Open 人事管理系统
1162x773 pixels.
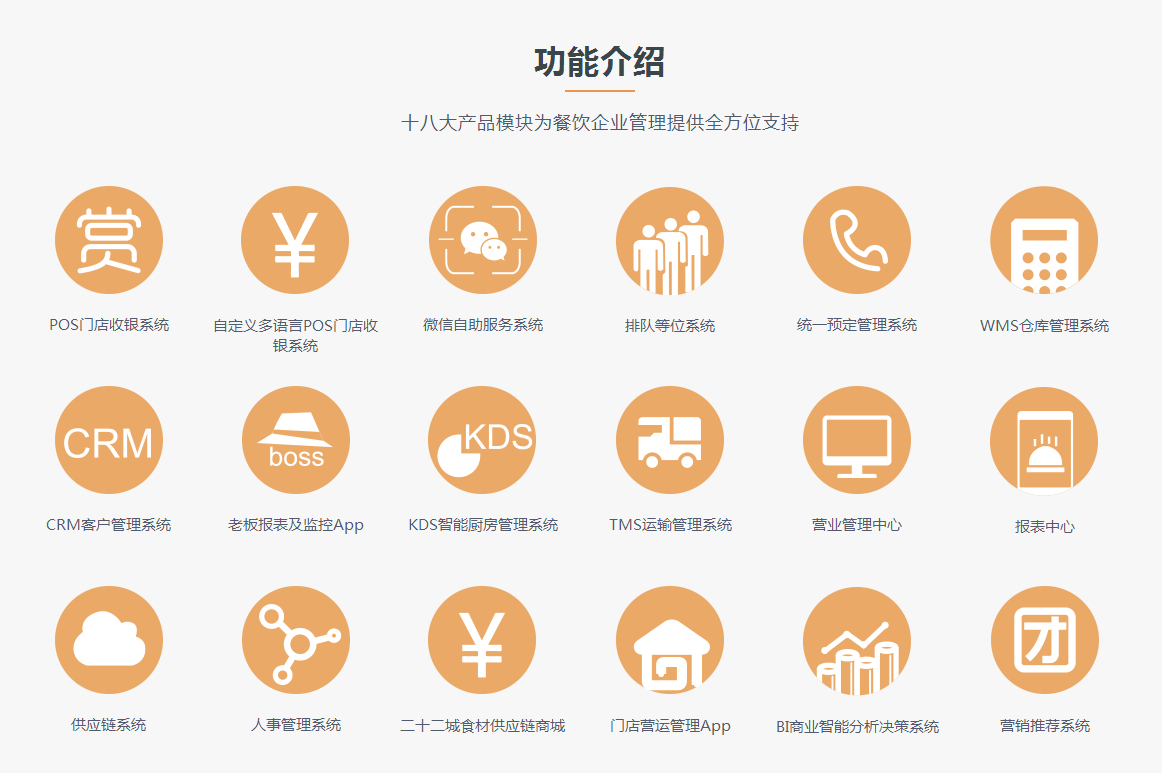point(295,640)
